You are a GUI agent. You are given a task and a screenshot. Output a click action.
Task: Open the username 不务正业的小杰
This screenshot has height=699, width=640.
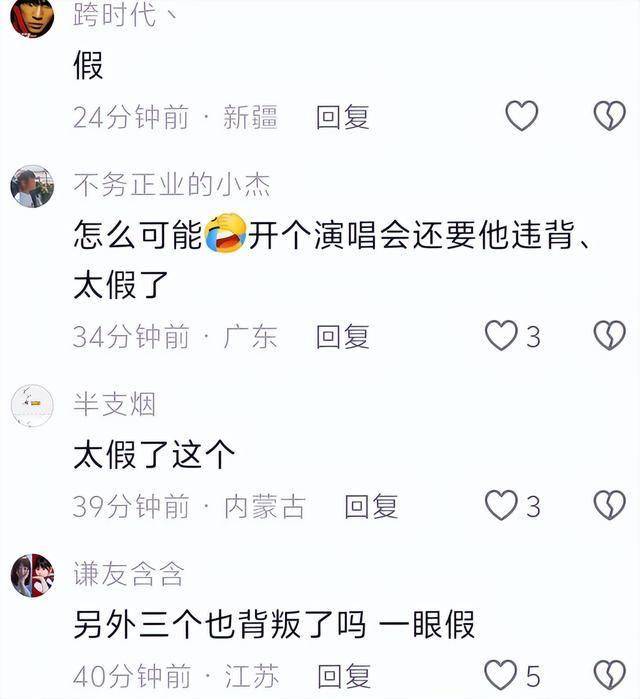(171, 185)
